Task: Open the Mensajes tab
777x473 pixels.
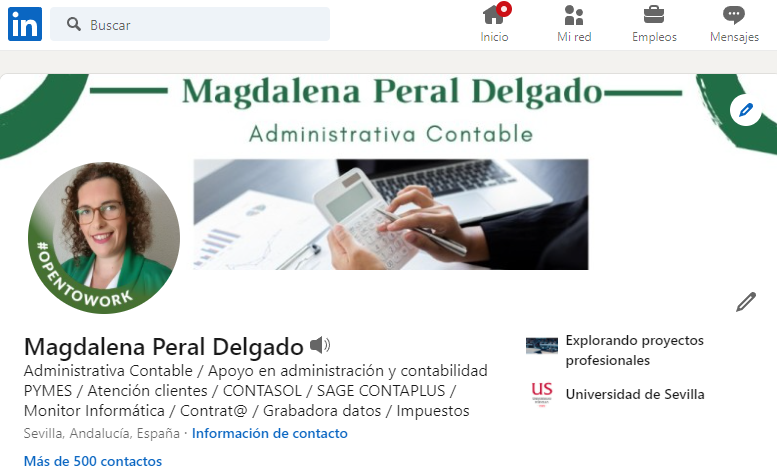Action: pyautogui.click(x=734, y=24)
